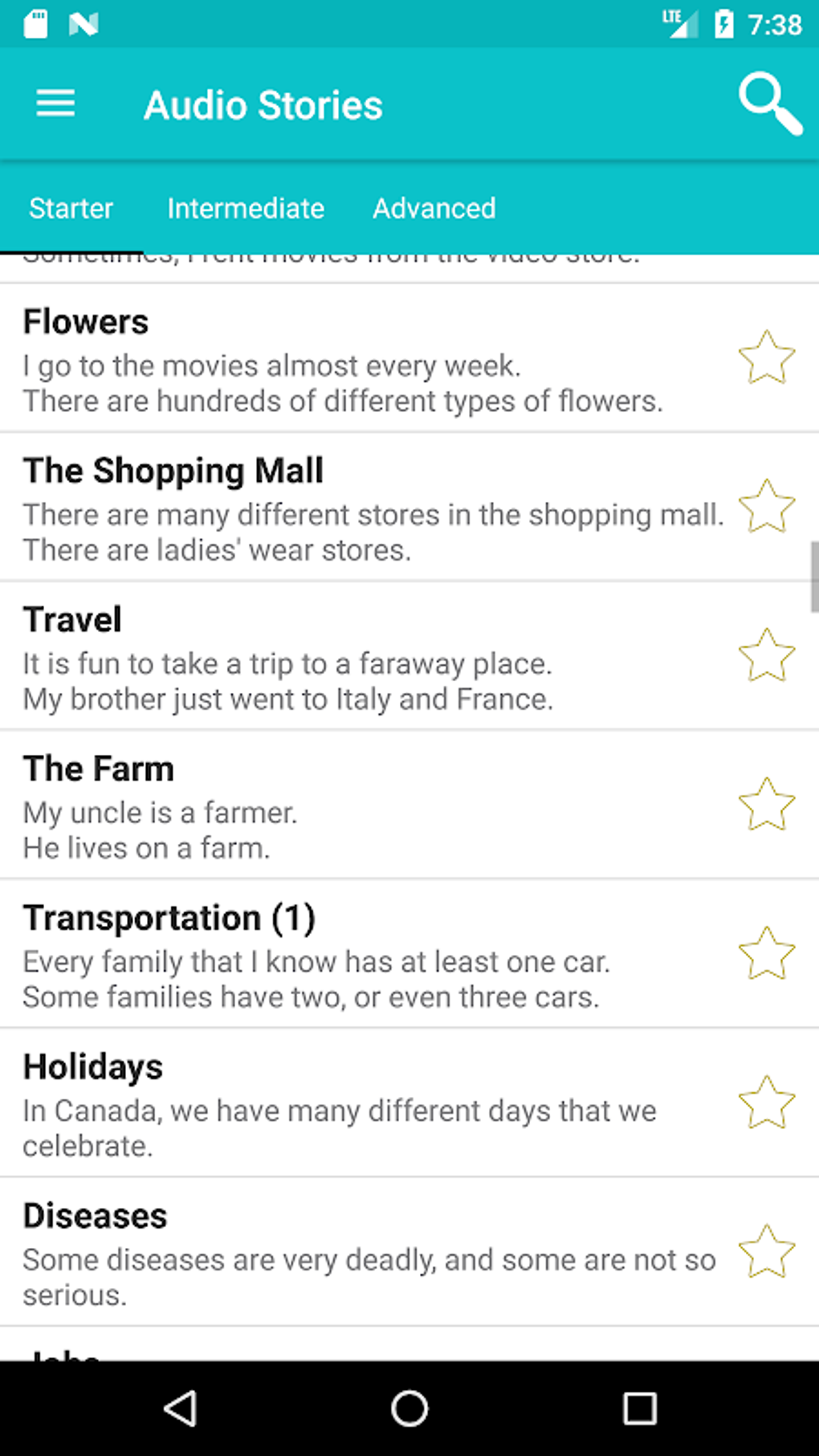Open the hamburger navigation drawer
The image size is (819, 1456).
coord(55,104)
